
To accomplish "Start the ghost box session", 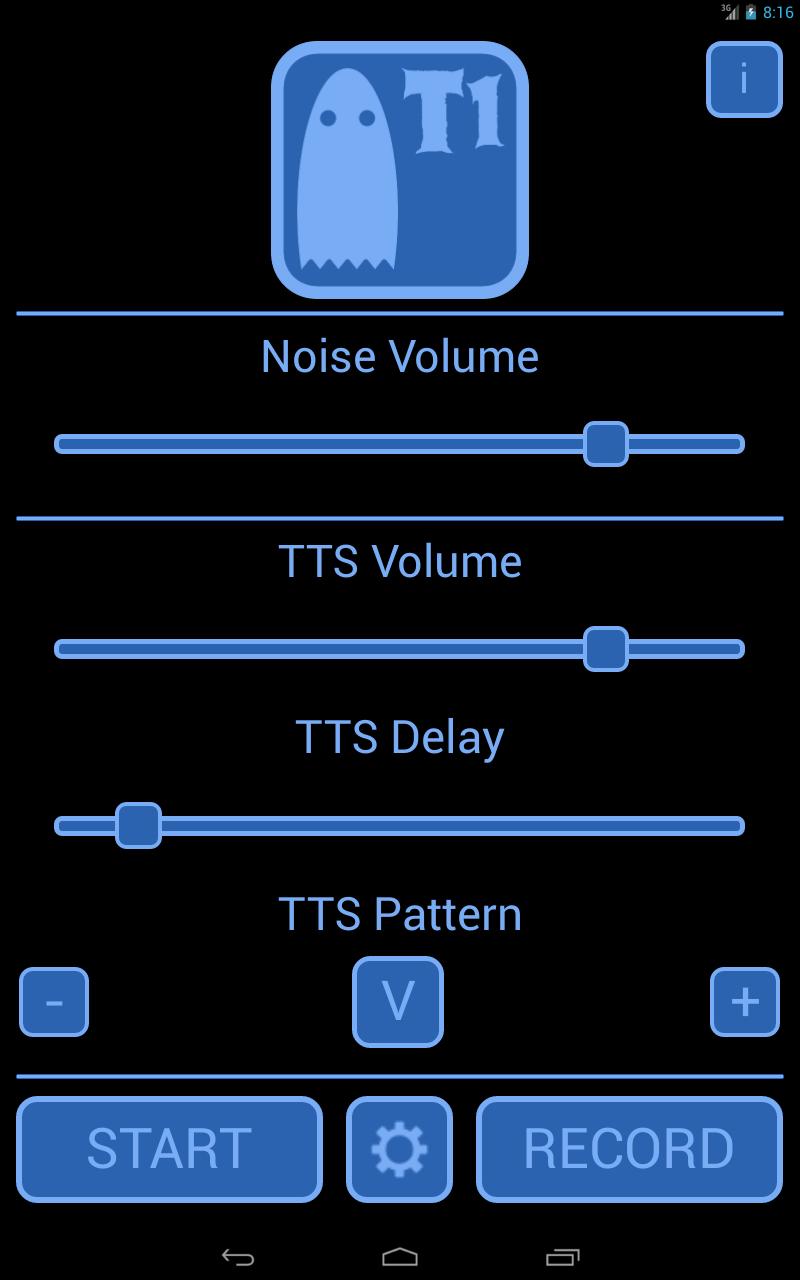I will click(x=169, y=1149).
